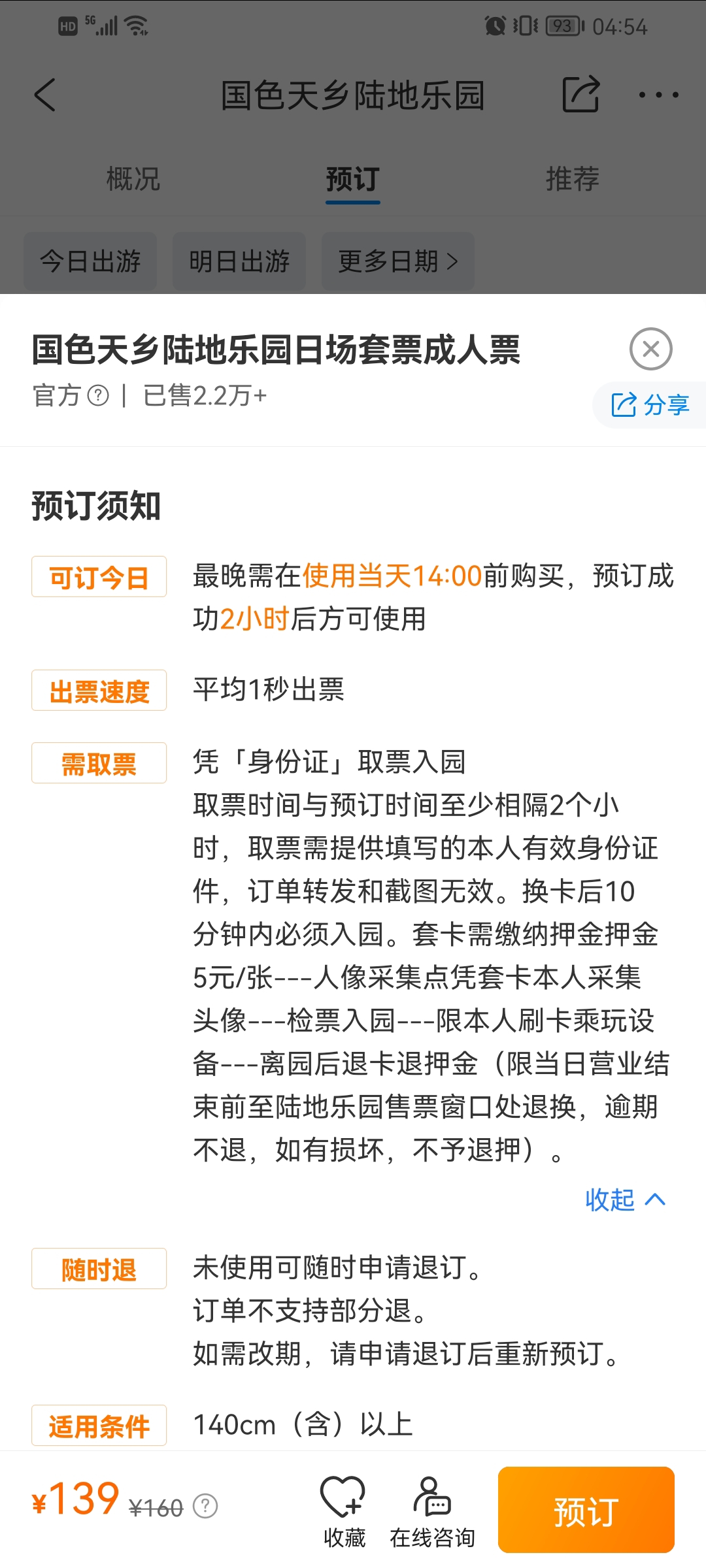This screenshot has width=706, height=1568.
Task: Switch to the 推荐 tab
Action: click(573, 179)
